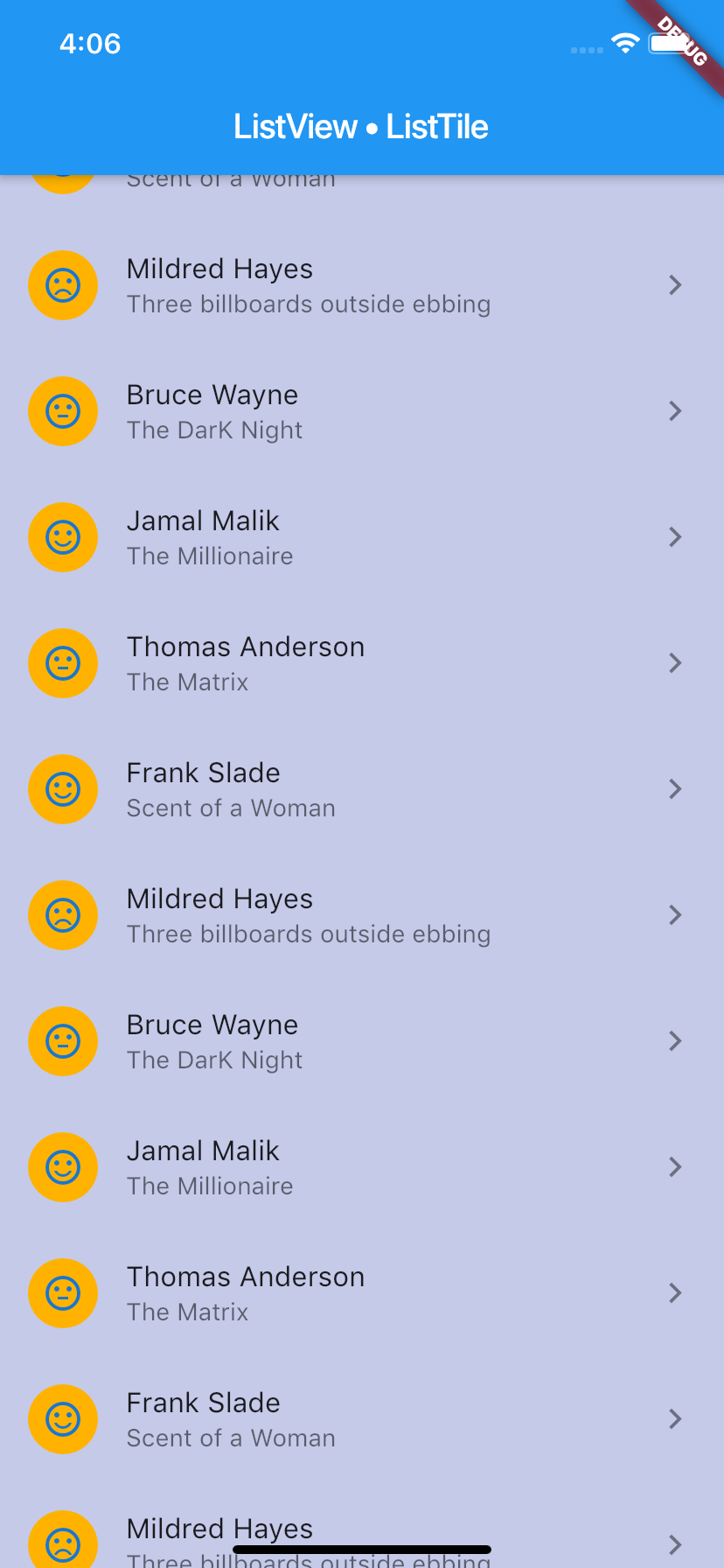Open the first Mildred Hayes row
724x1568 pixels.
coord(362,285)
